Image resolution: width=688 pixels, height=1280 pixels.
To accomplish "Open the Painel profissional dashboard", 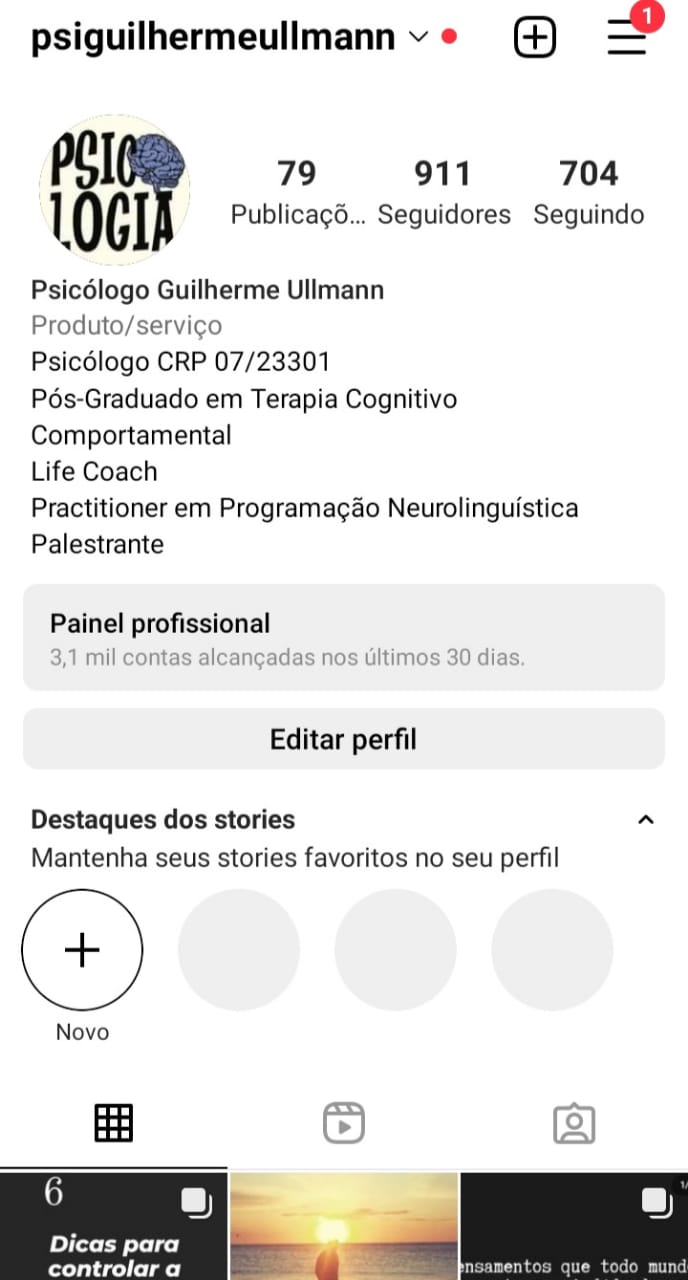I will [344, 638].
